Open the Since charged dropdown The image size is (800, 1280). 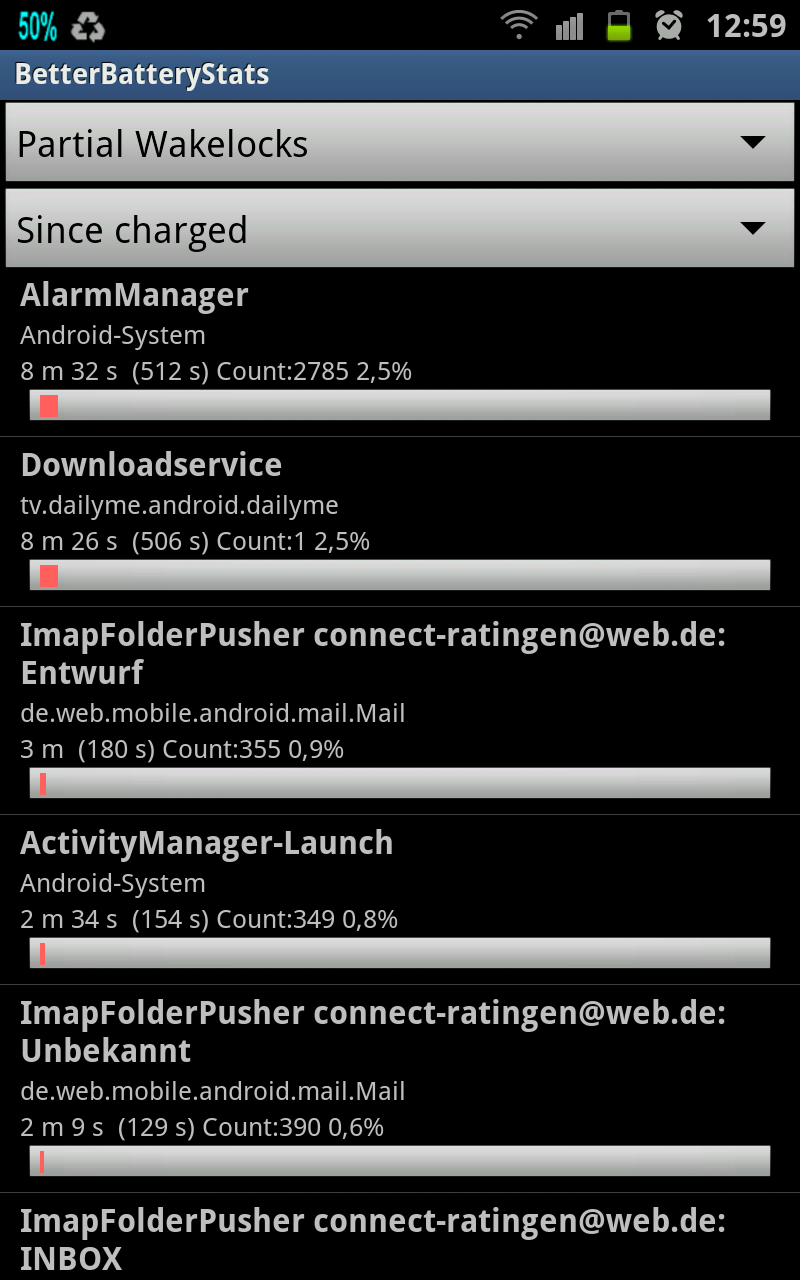pos(400,228)
